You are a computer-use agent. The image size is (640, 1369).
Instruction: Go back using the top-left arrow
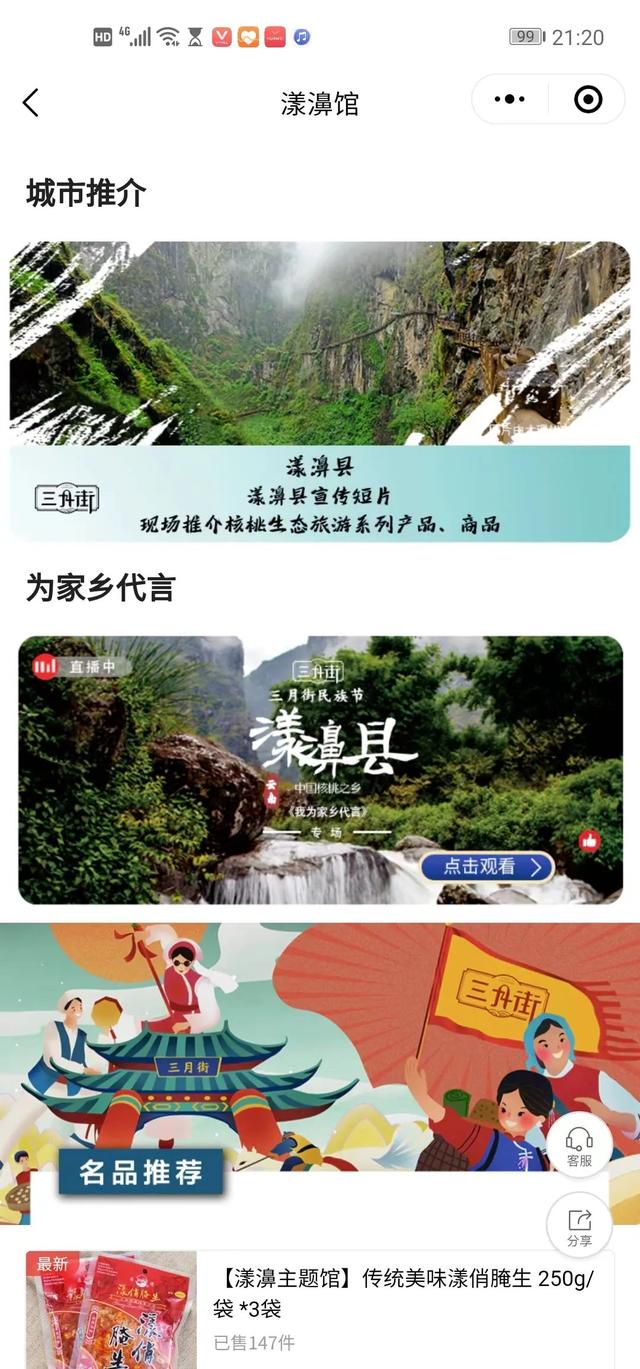[x=31, y=102]
